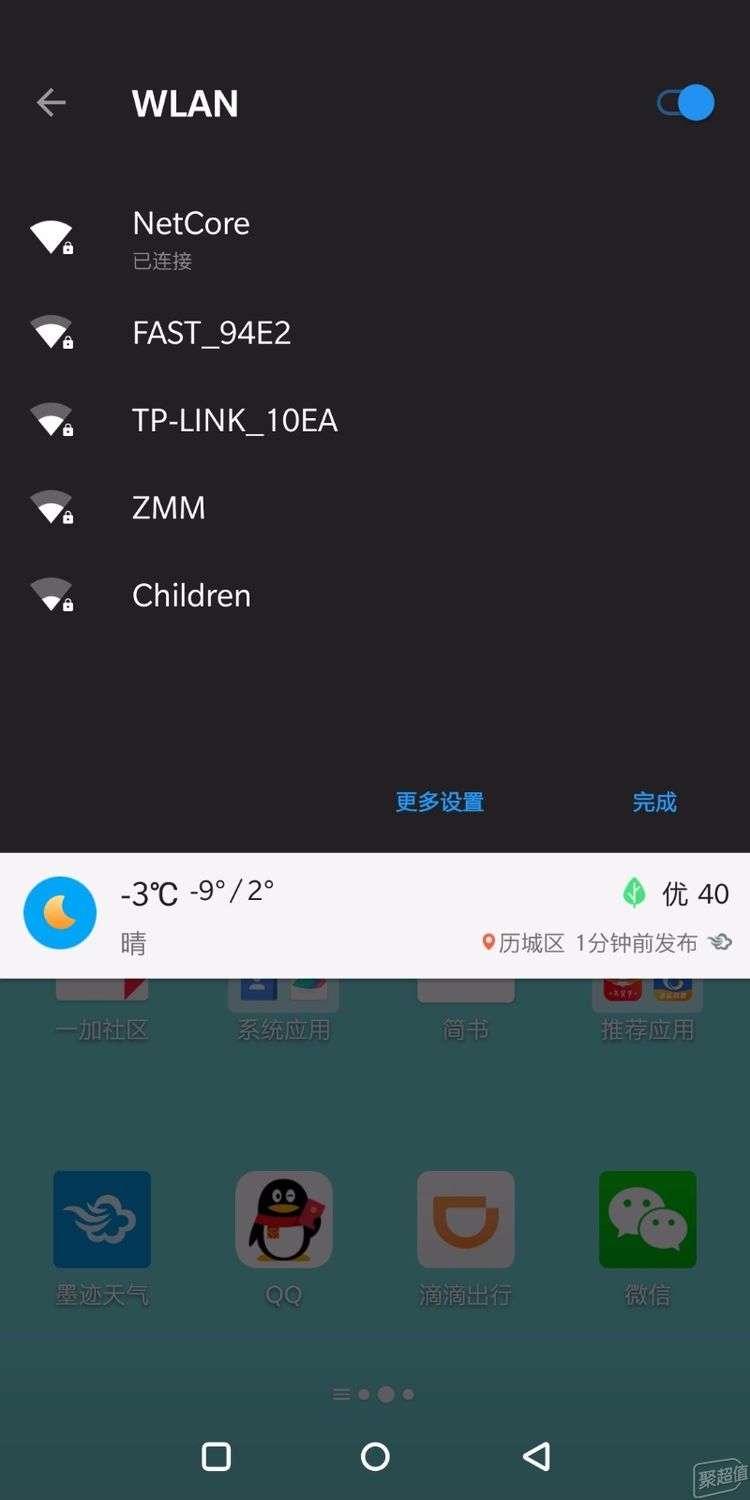Launch the 墨迹天气 app
This screenshot has width=750, height=1500.
(102, 1220)
